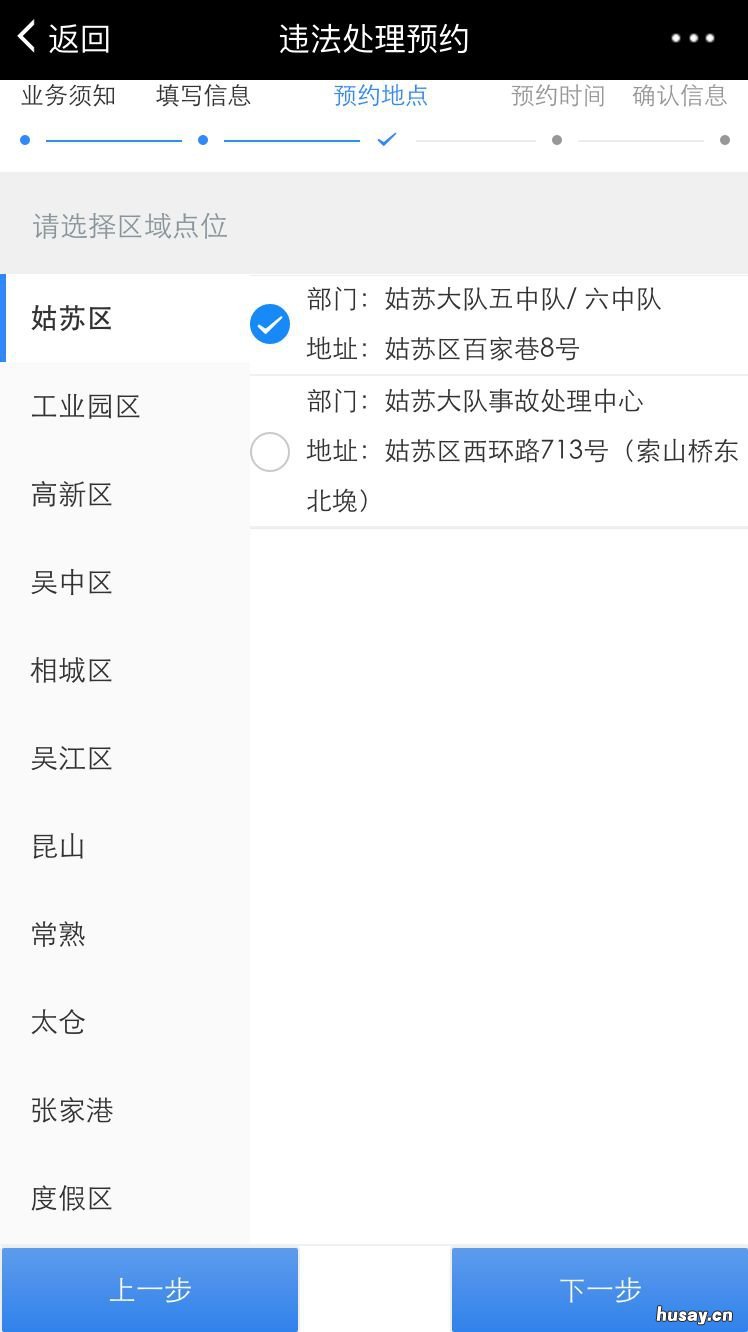Tap the checkmark icon on the 预约地点 progress bar

click(x=386, y=140)
